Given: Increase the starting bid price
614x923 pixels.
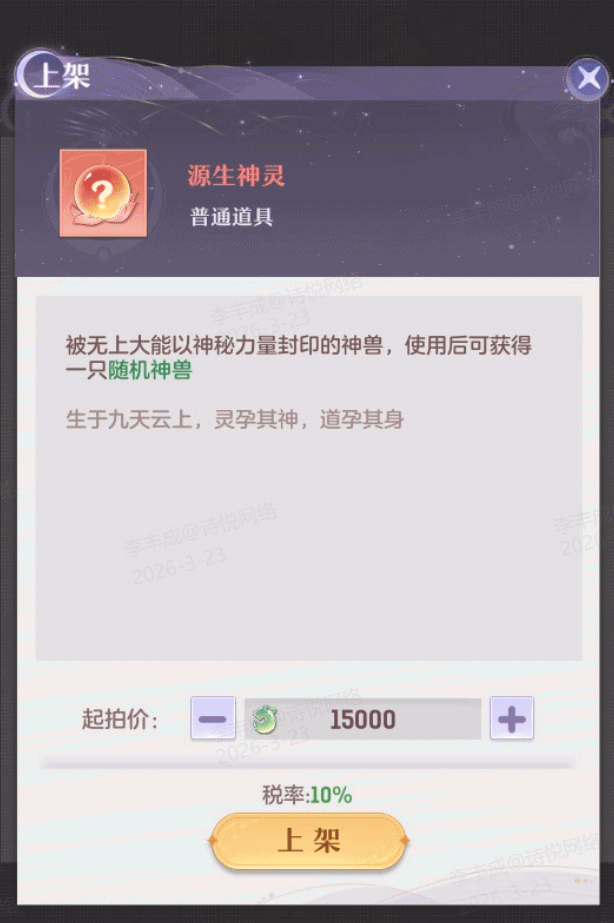Looking at the screenshot, I should (x=512, y=719).
